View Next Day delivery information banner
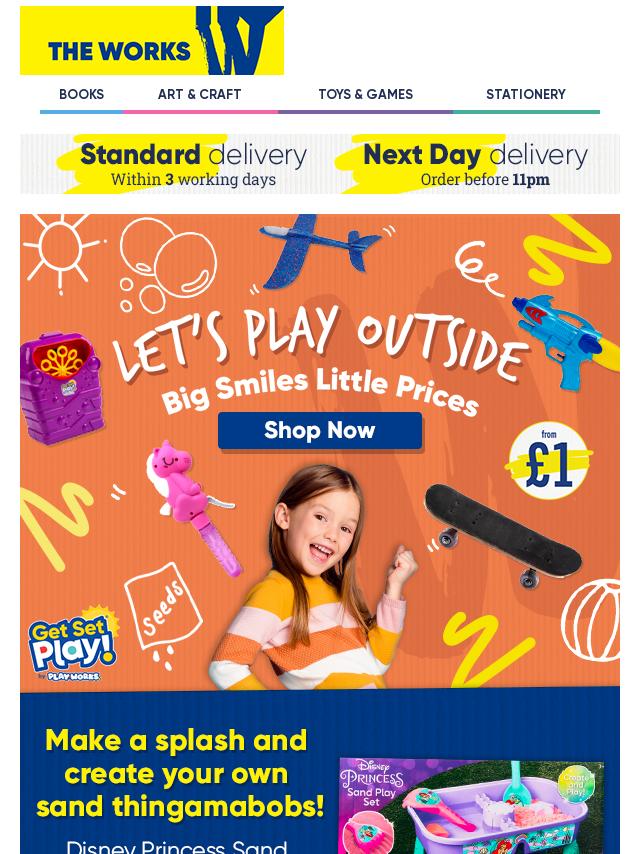Viewport: 640px width, 854px height. tap(470, 165)
